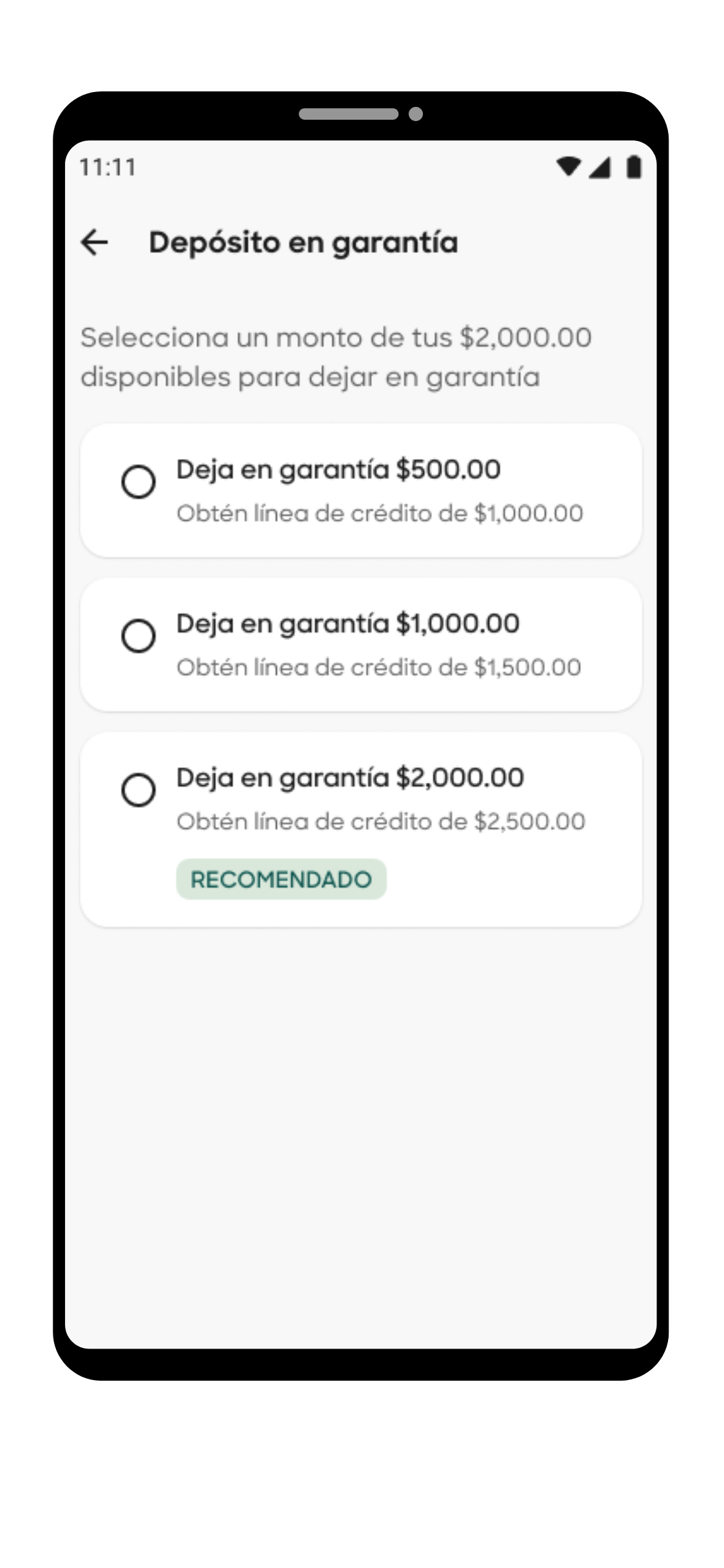Select the $500.00 guarantee option
The width and height of the screenshot is (724, 1568).
coord(138,482)
